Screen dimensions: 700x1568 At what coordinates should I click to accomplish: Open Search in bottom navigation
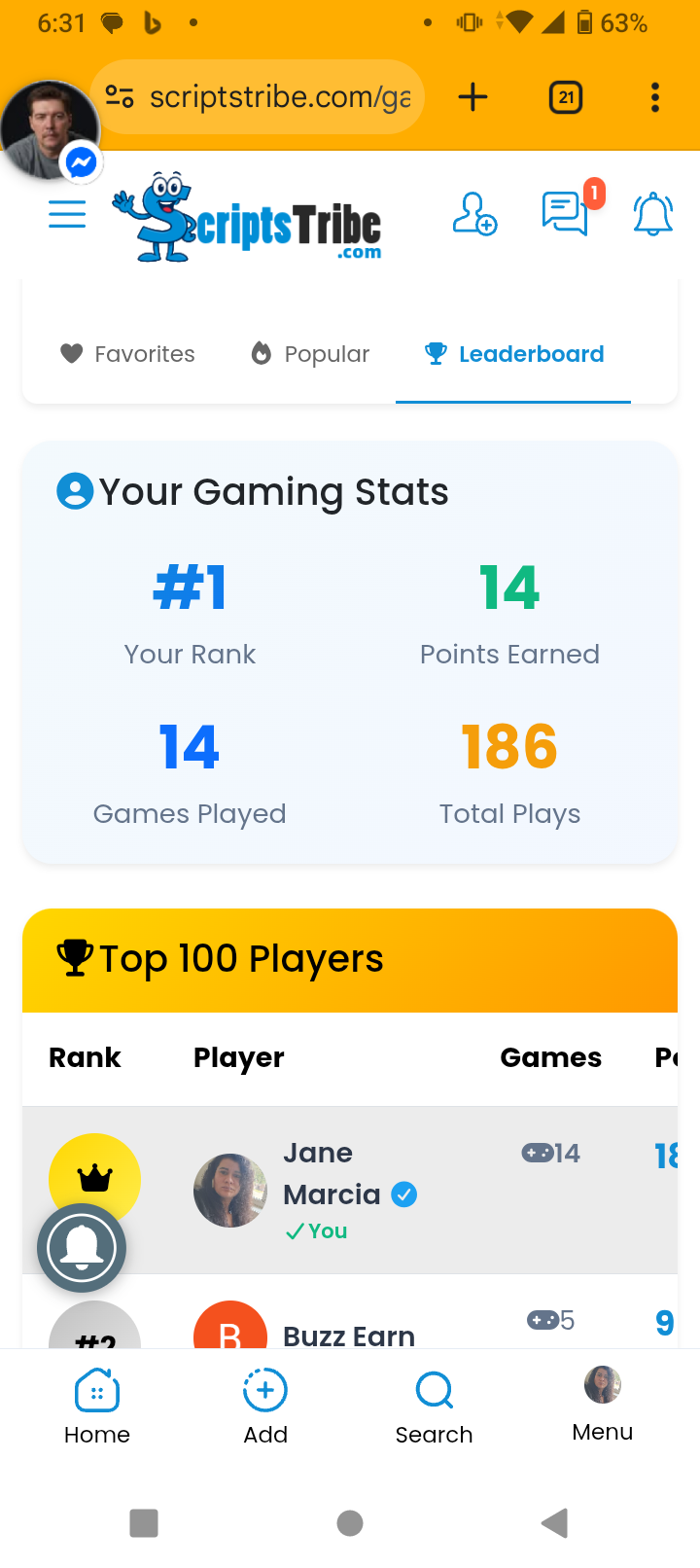coord(434,1407)
